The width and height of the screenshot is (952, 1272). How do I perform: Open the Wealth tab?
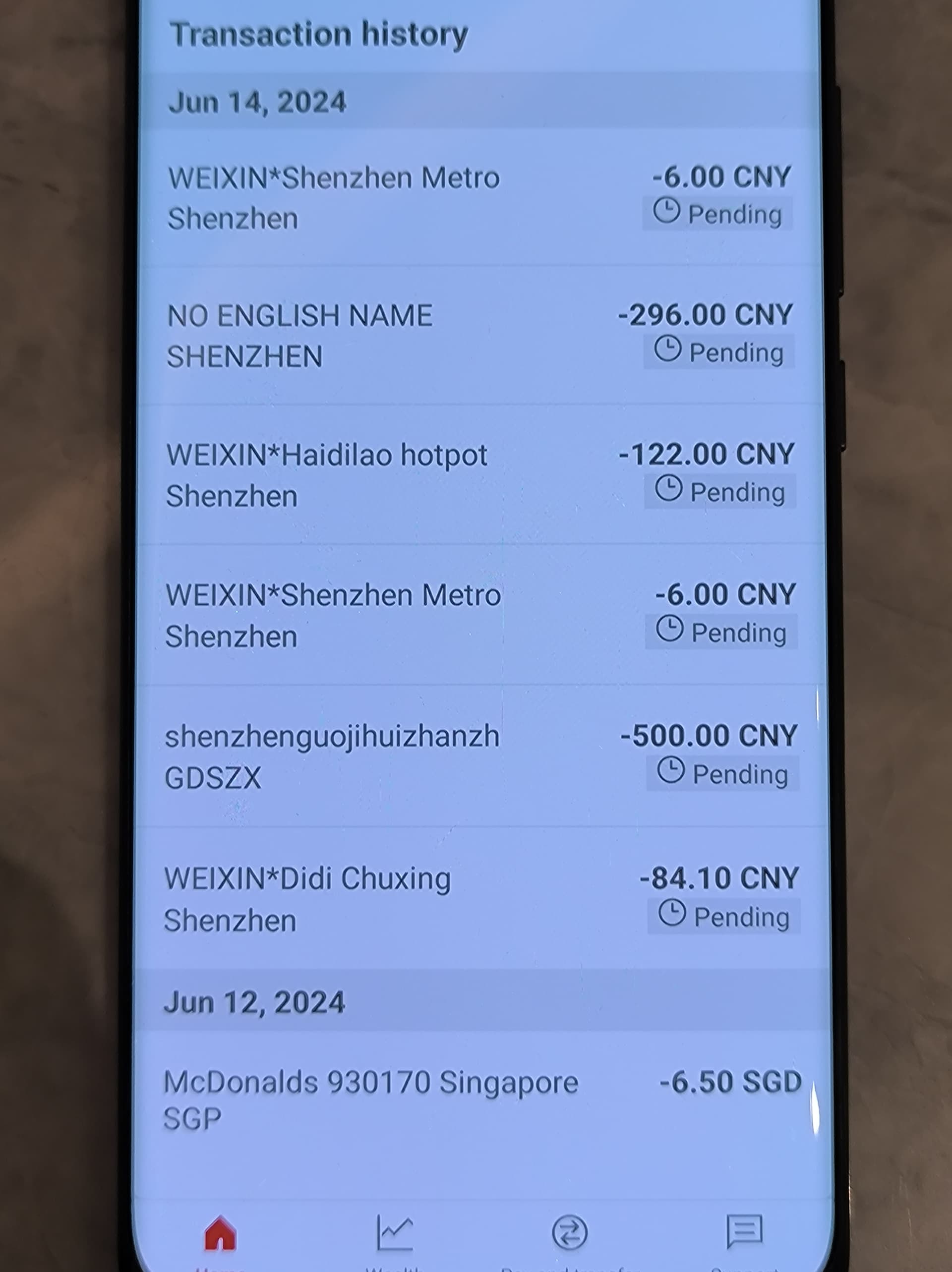pyautogui.click(x=395, y=1235)
